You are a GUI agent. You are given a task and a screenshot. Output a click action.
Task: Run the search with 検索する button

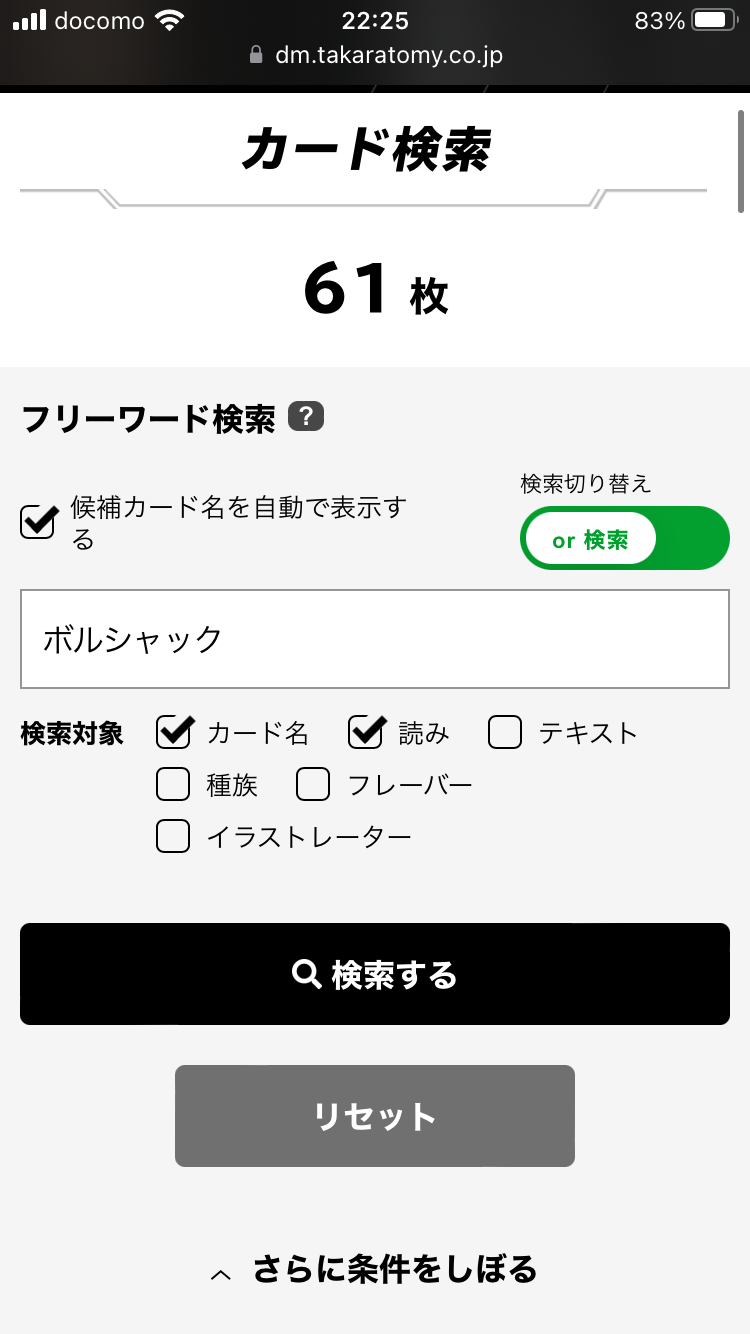[374, 974]
